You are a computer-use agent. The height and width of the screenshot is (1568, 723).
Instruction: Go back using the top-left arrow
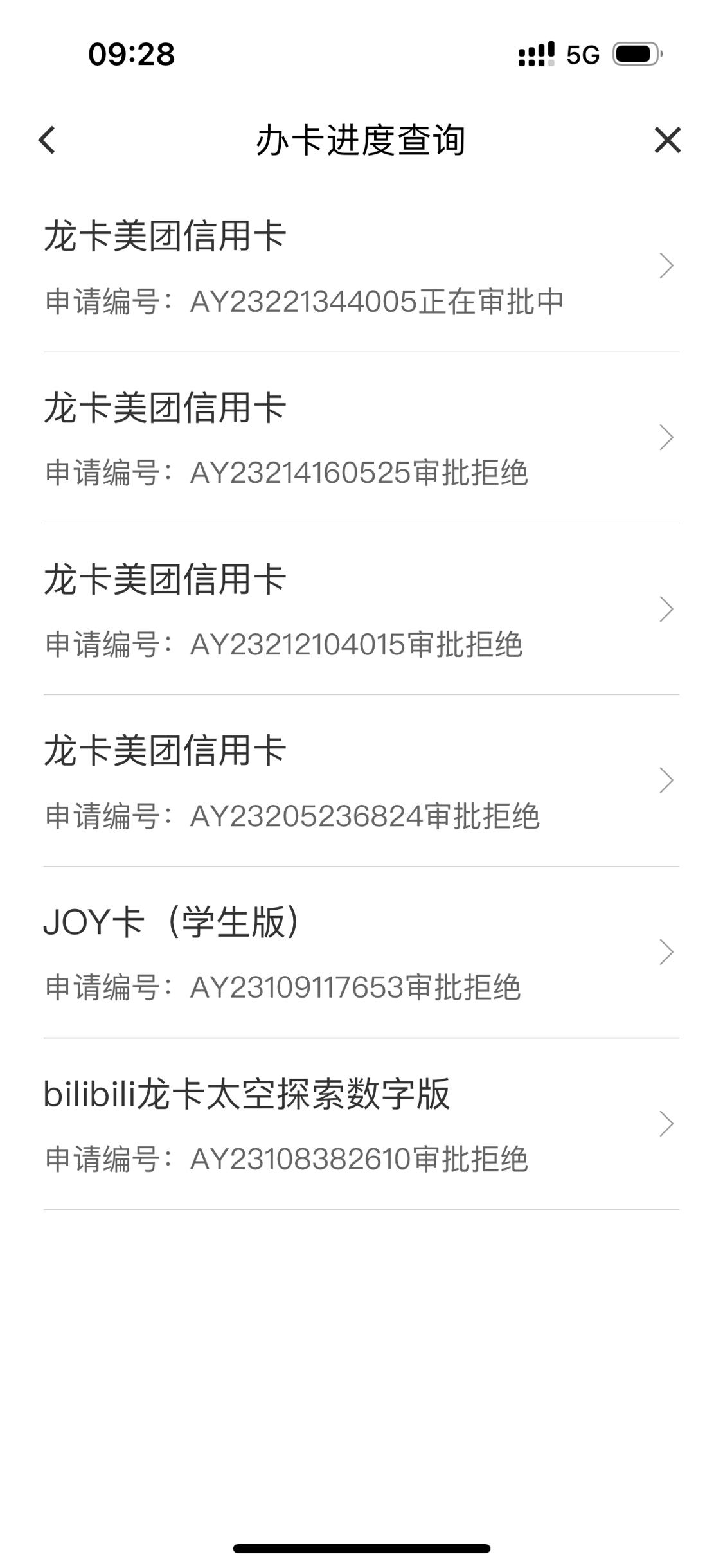point(47,140)
